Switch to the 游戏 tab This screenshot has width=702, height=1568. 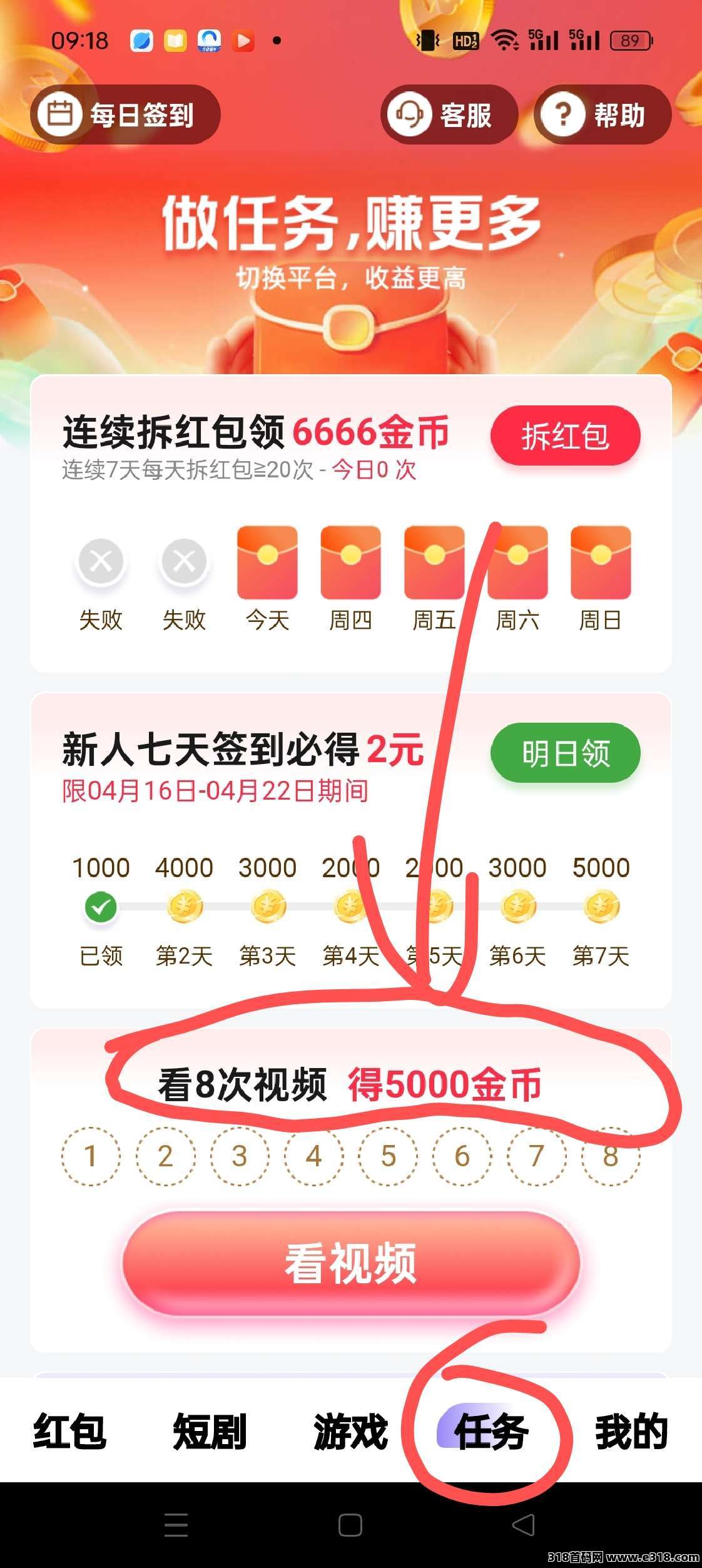350,1432
